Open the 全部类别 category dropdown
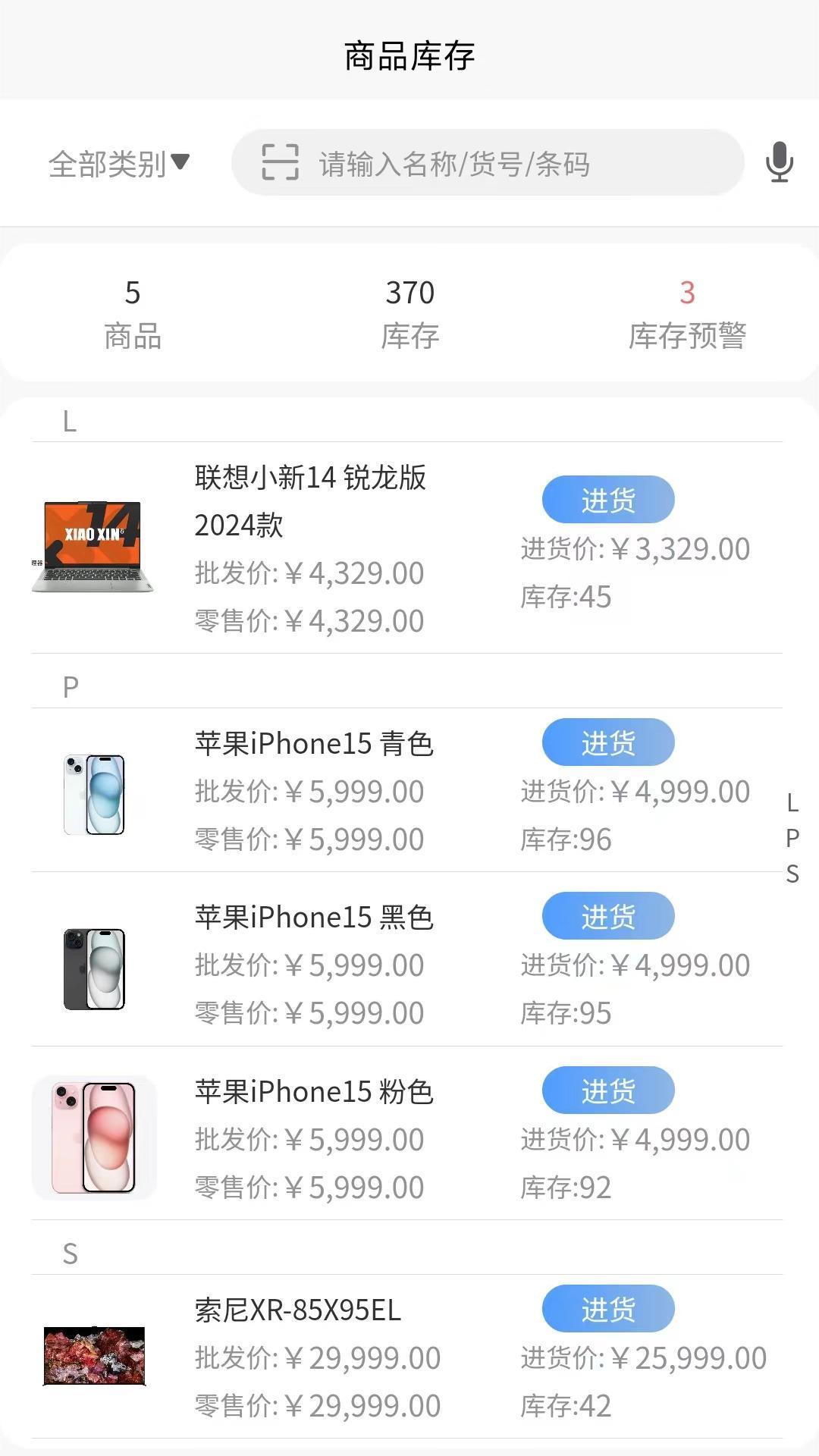This screenshot has height=1456, width=819. pos(119,164)
